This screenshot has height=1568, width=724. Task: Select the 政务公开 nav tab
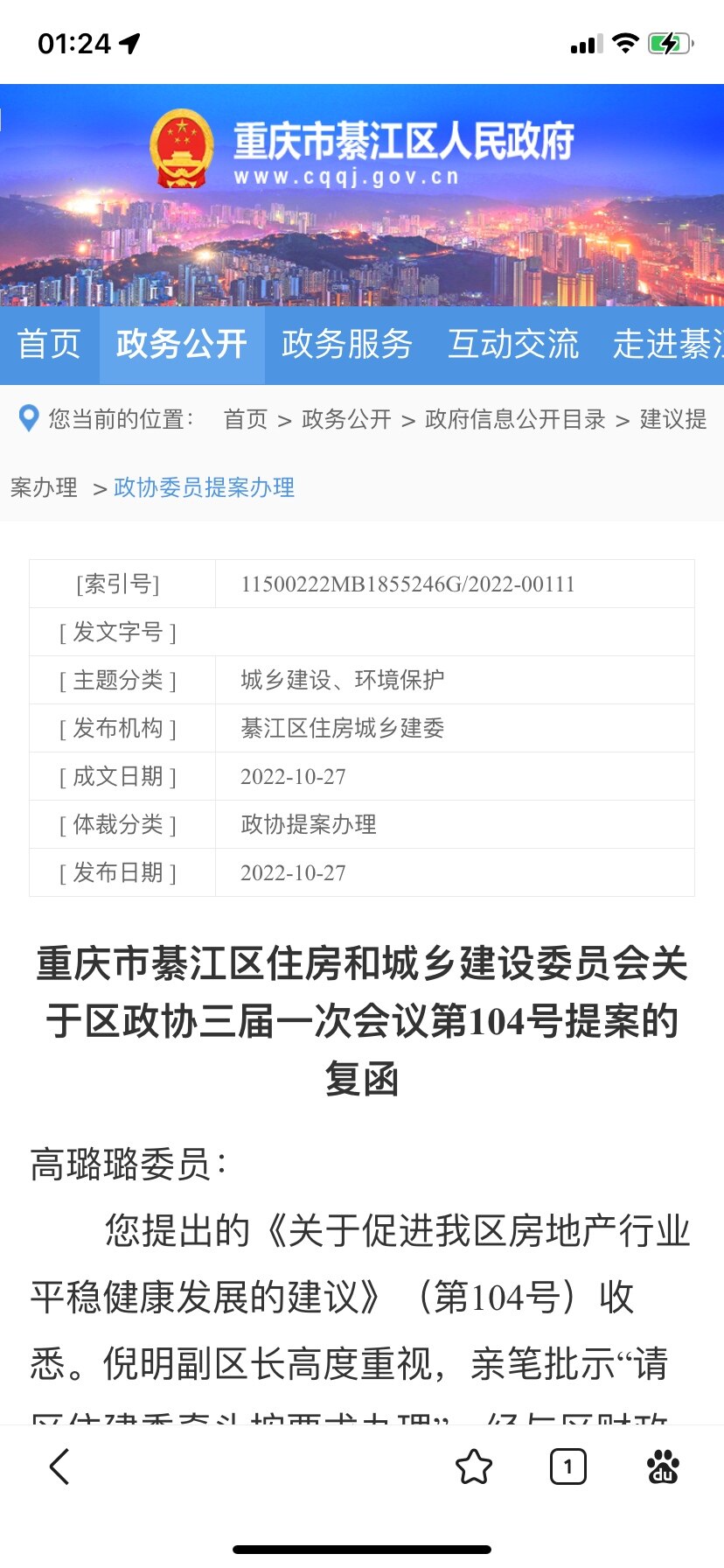[x=182, y=344]
